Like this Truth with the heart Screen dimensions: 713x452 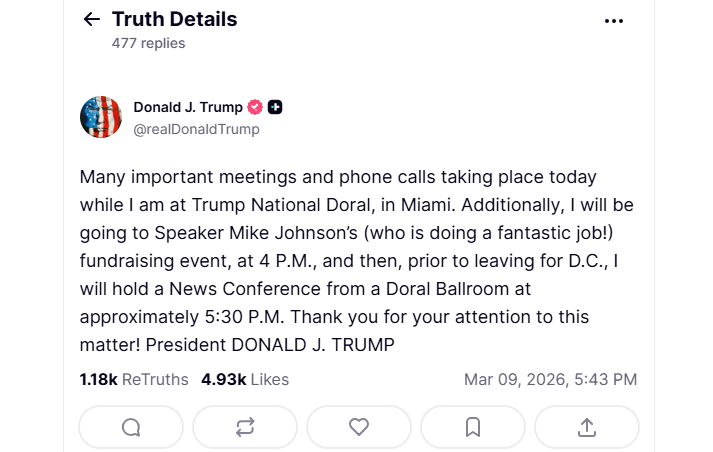click(x=359, y=427)
